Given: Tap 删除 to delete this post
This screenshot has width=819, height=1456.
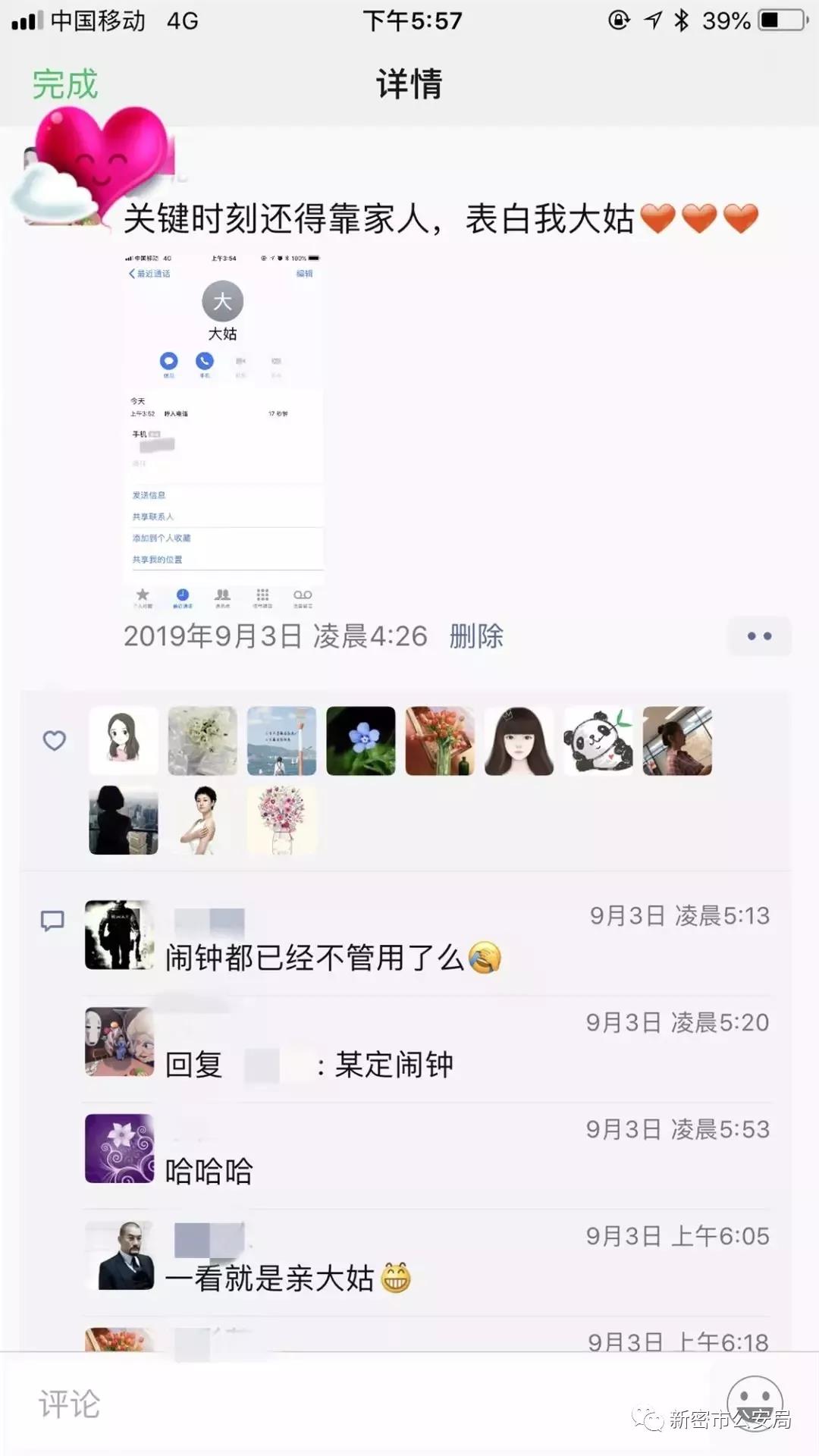Looking at the screenshot, I should click(476, 636).
